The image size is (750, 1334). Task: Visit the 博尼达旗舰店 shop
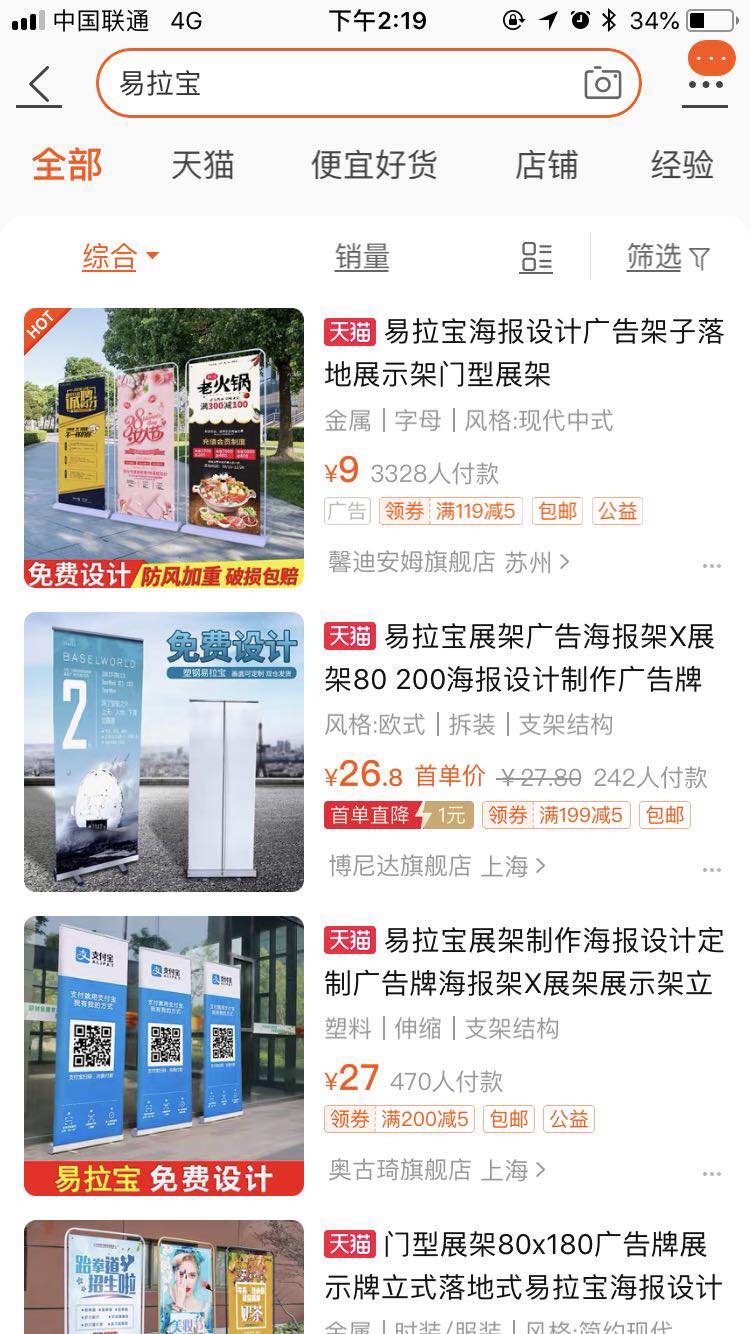tap(437, 866)
